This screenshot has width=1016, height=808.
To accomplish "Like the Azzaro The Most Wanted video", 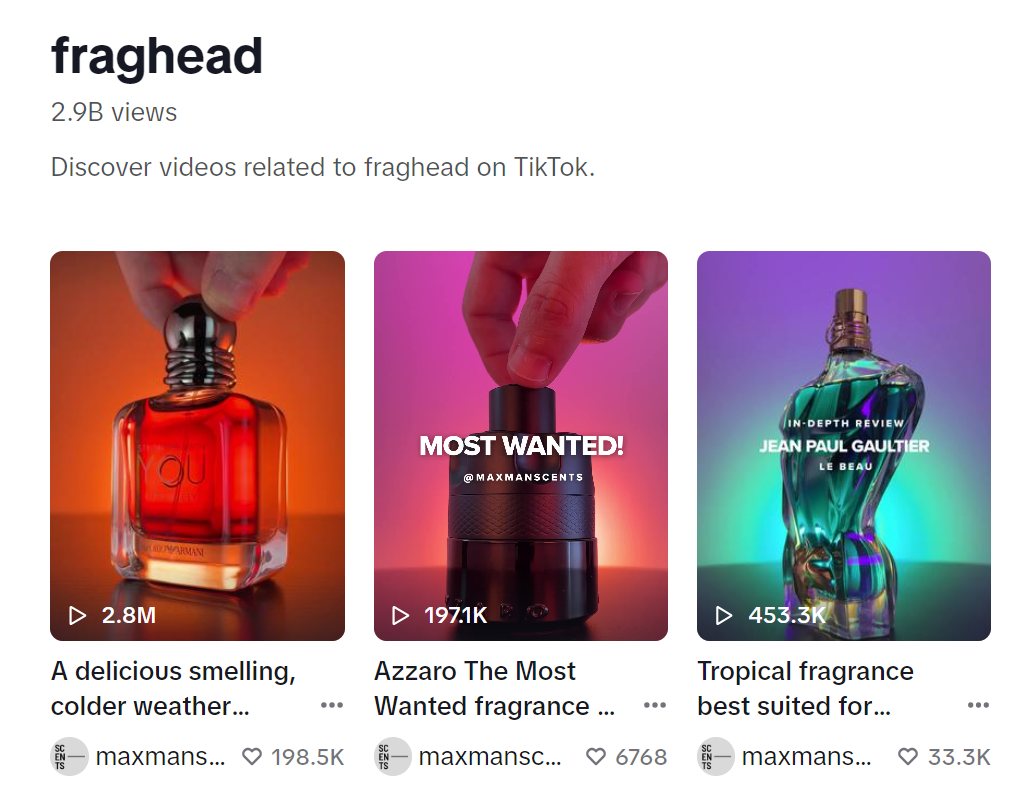I will click(596, 757).
